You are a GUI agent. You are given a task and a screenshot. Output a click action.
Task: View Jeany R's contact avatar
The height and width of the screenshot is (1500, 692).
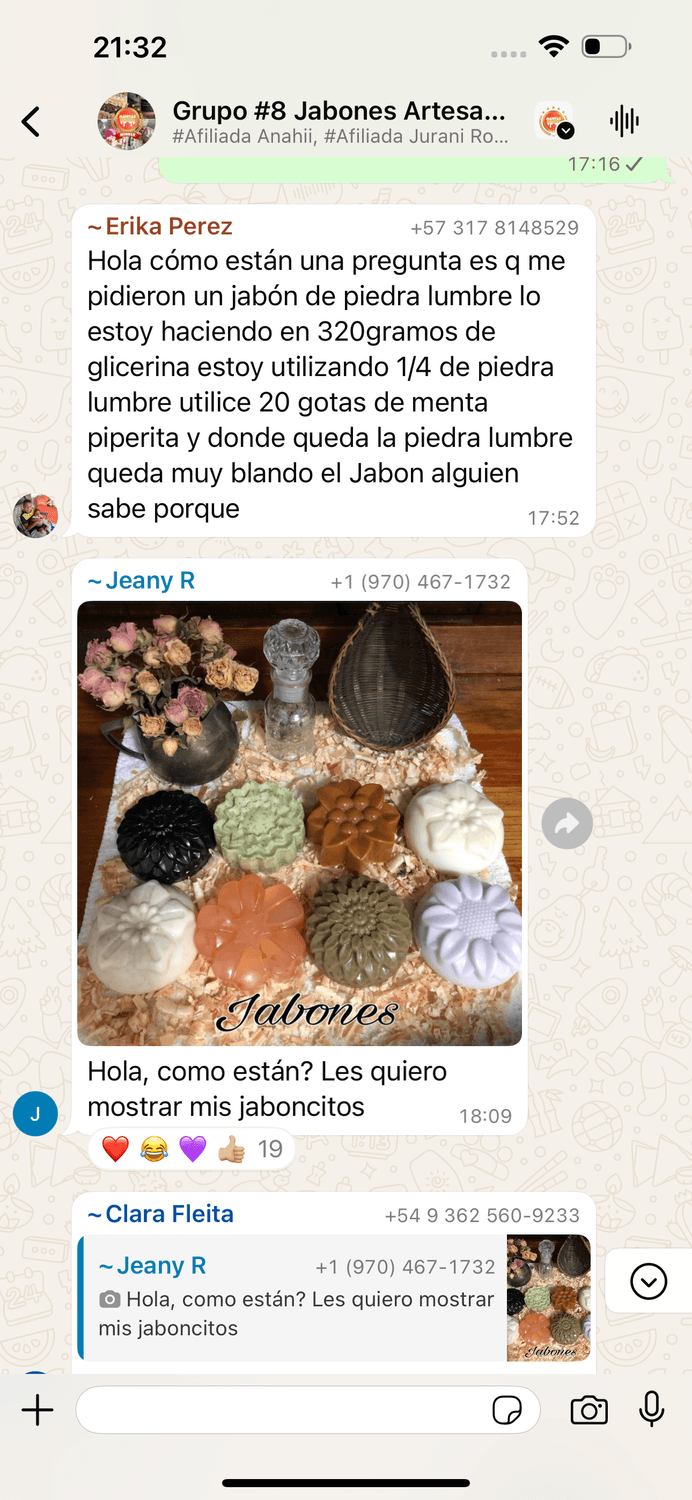(35, 1114)
